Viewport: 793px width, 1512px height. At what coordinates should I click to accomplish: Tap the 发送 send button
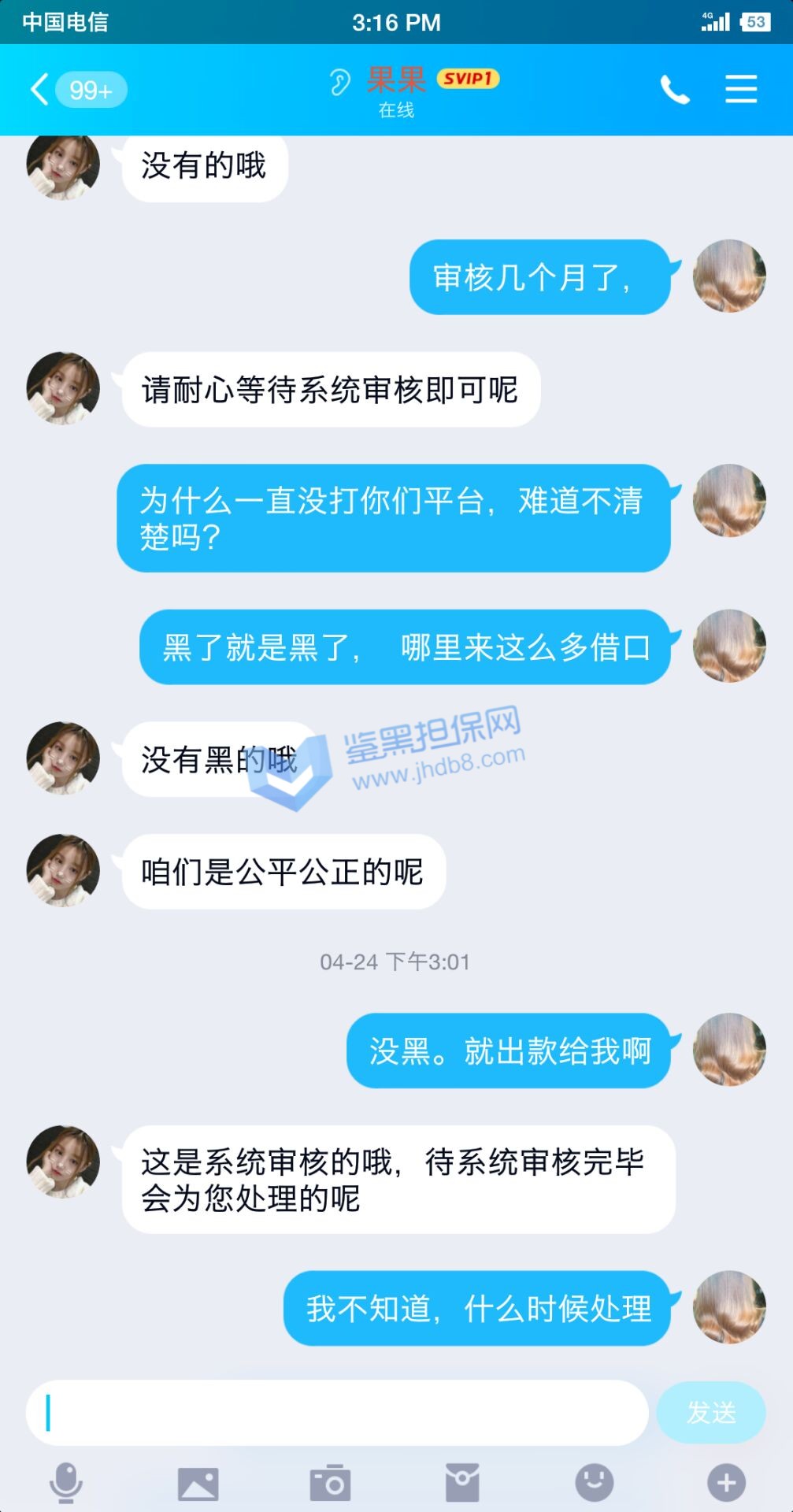click(x=710, y=1413)
